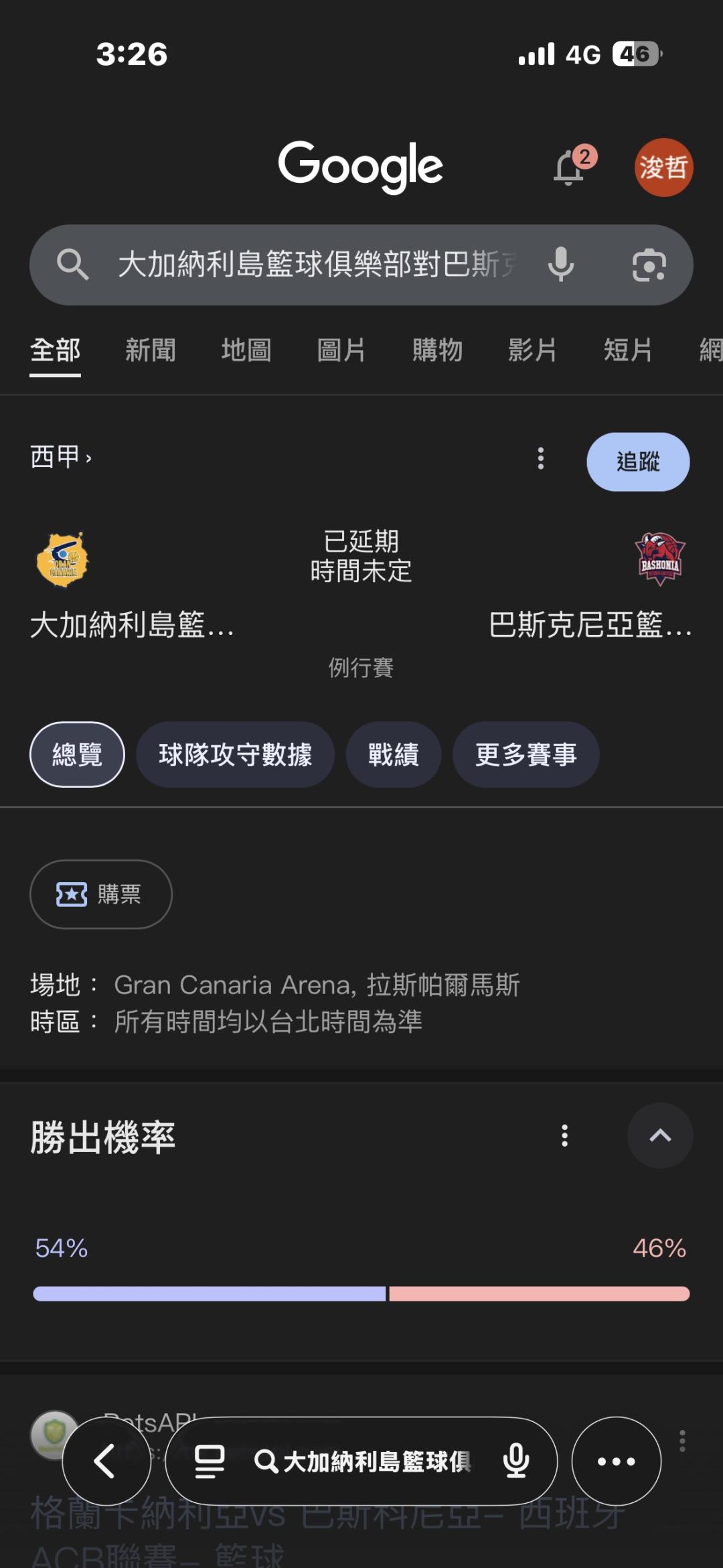Tap the Google search box
723x1568 pixels.
pos(315,265)
